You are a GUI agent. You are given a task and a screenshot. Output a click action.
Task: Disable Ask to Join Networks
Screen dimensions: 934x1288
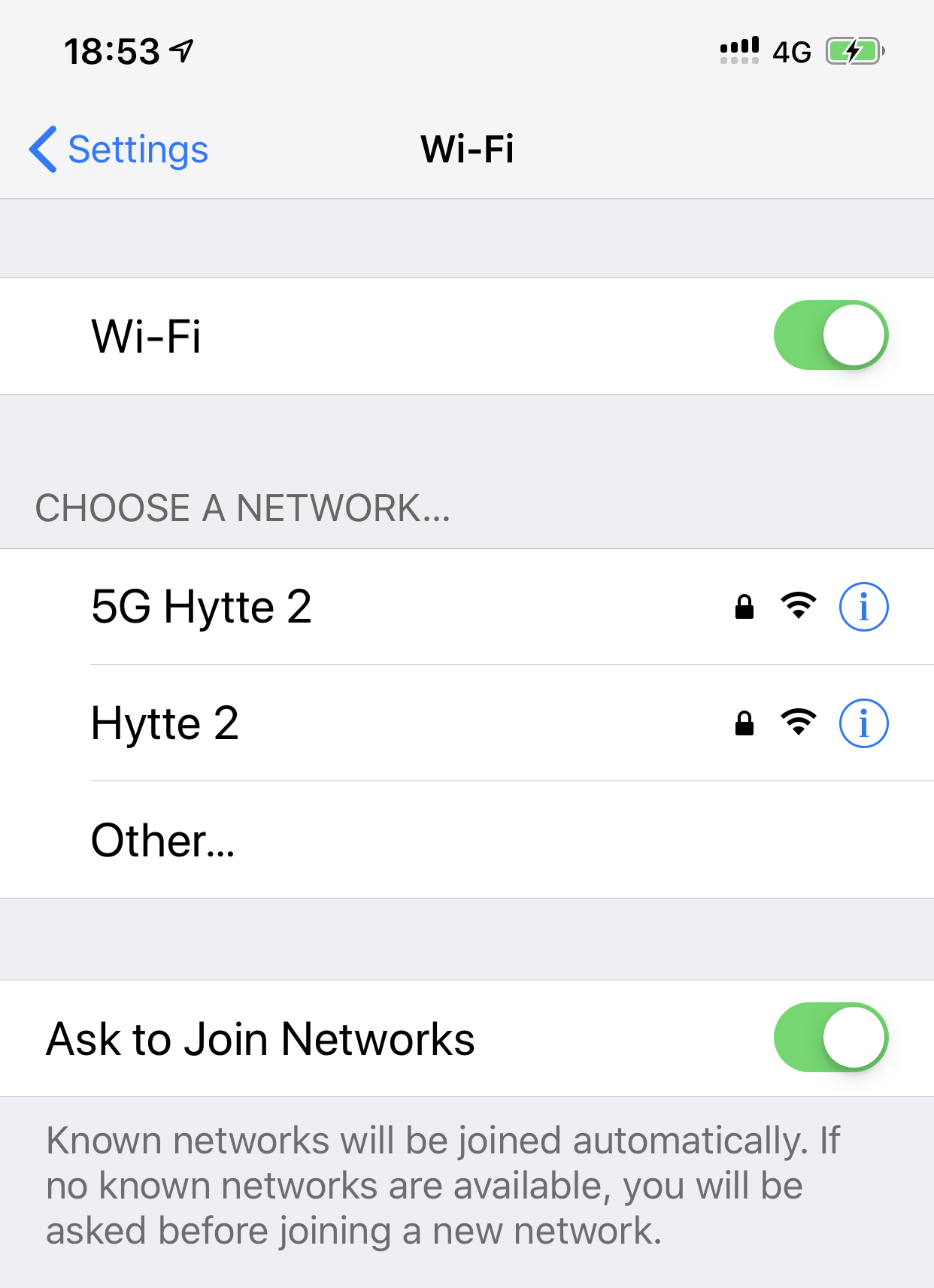[x=830, y=1038]
